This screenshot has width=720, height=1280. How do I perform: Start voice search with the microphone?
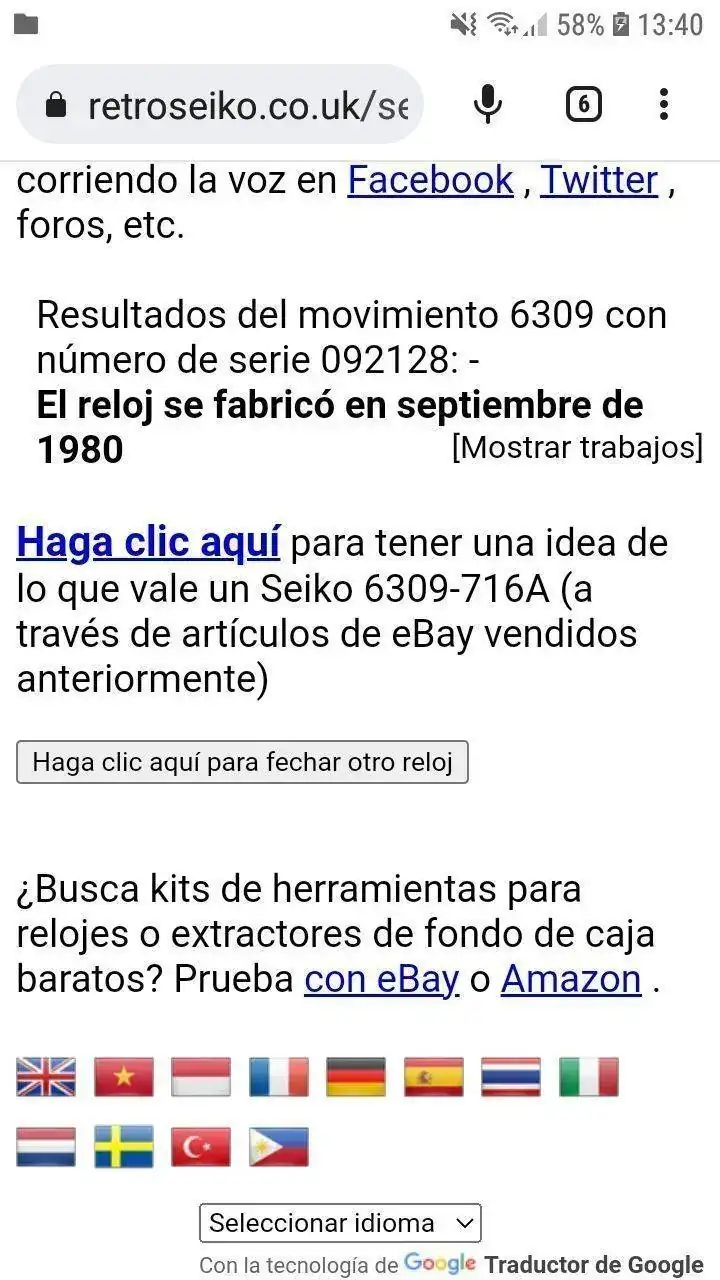pyautogui.click(x=487, y=105)
